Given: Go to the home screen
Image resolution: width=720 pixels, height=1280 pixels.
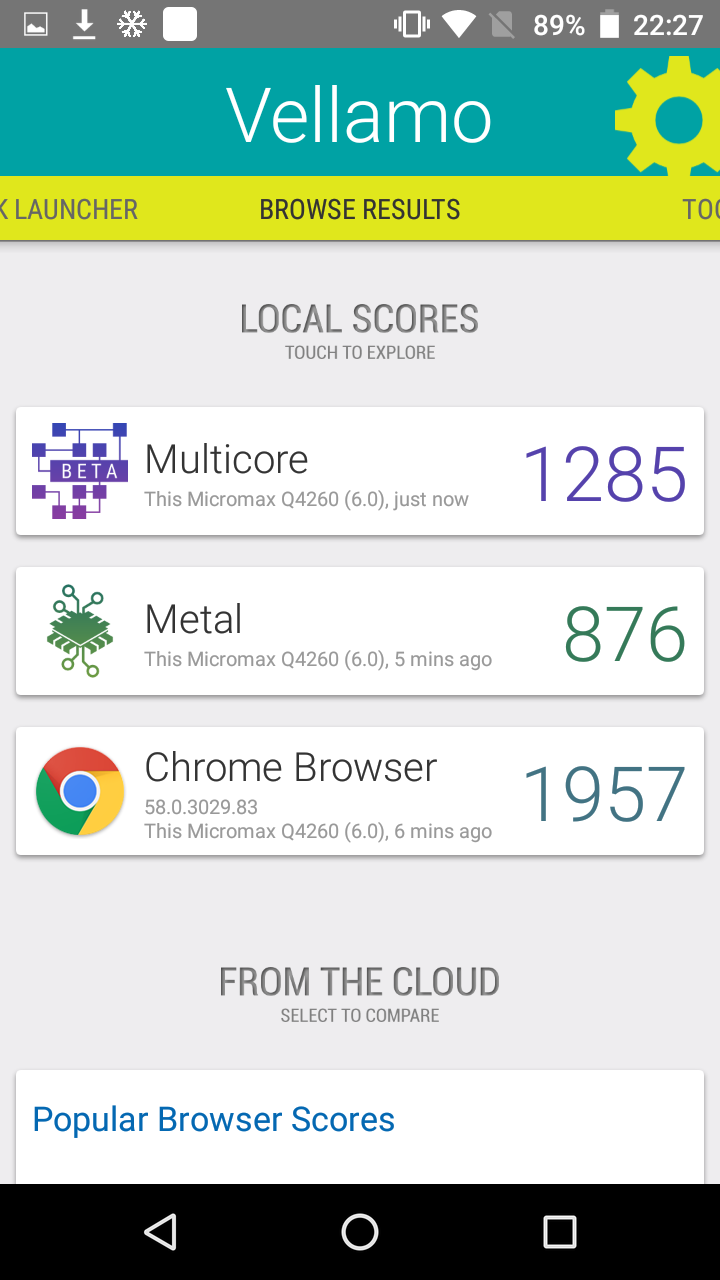Looking at the screenshot, I should (360, 1232).
